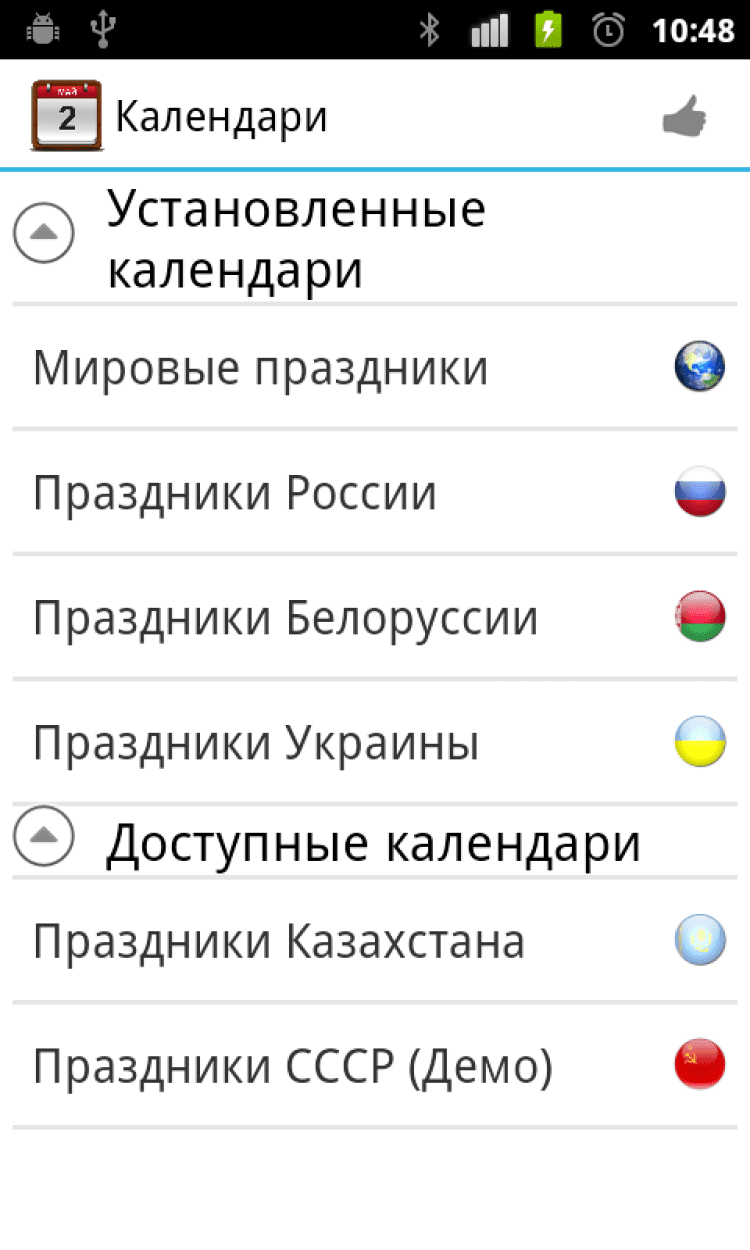Tap the calendar app icon beside Календари
The height and width of the screenshot is (1250, 750).
click(66, 117)
